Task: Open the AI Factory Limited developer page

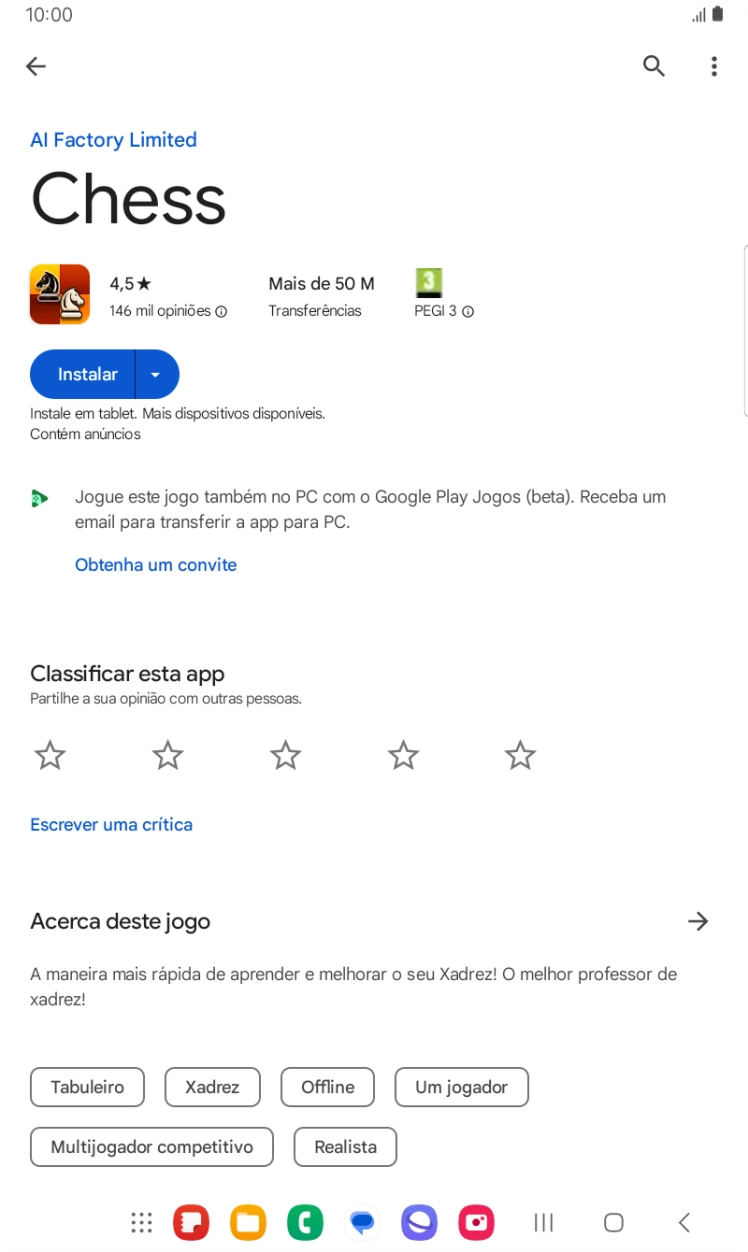Action: [x=113, y=140]
